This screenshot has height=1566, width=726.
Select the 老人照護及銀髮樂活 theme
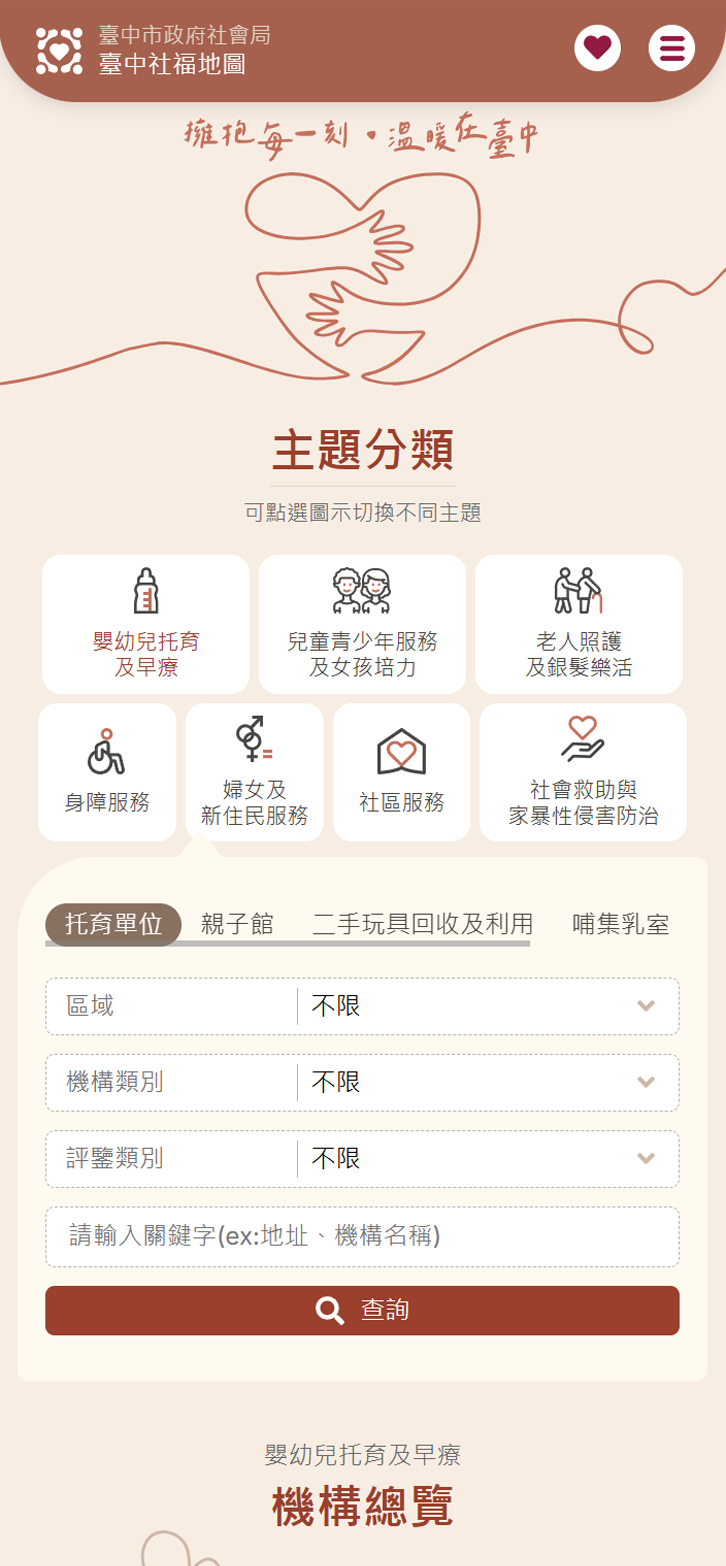click(x=579, y=624)
